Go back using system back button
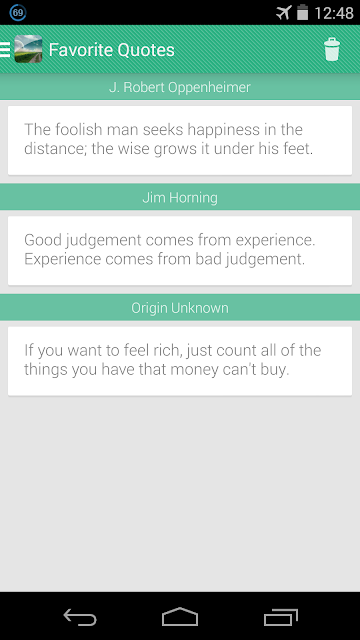 [80, 617]
